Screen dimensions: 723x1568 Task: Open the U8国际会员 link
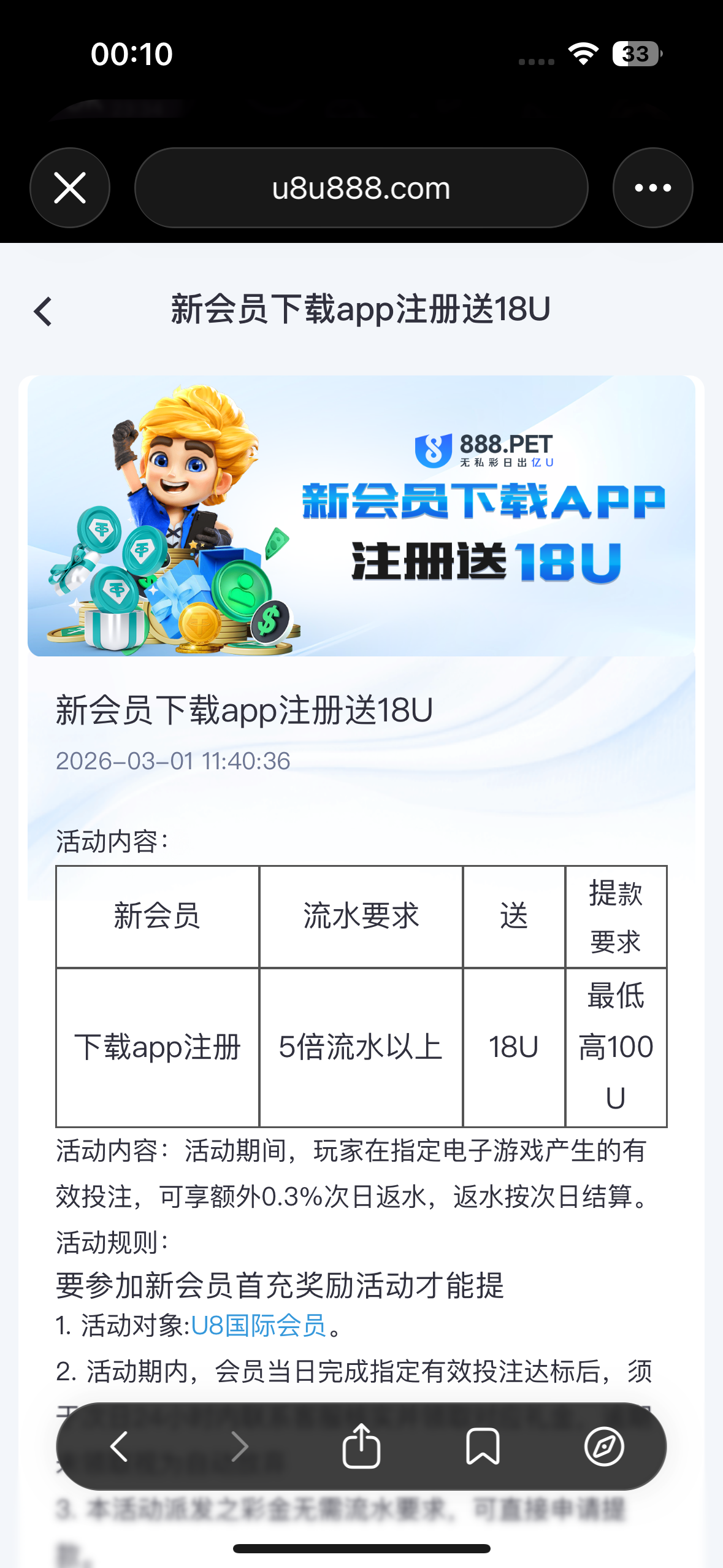tap(258, 1326)
